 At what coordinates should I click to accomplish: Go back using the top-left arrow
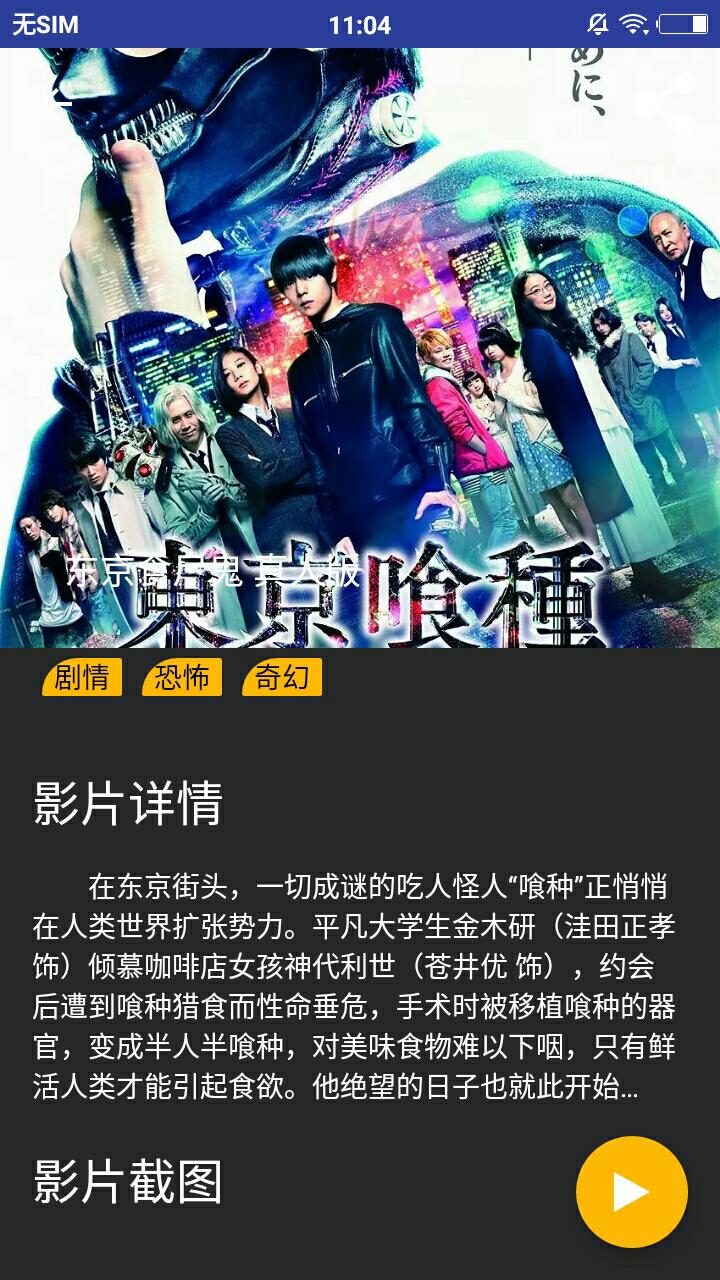point(56,102)
